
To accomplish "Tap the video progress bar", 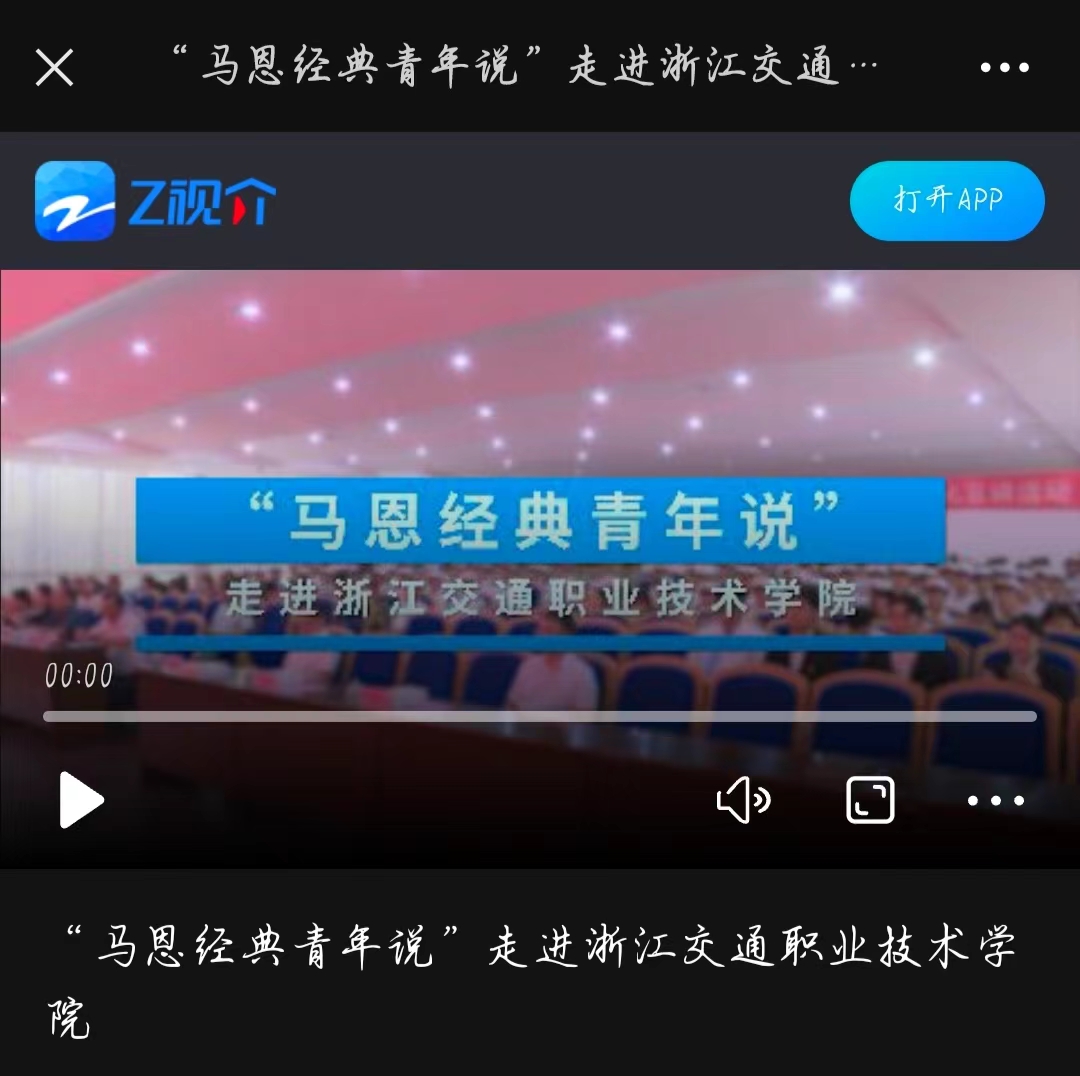I will point(540,716).
